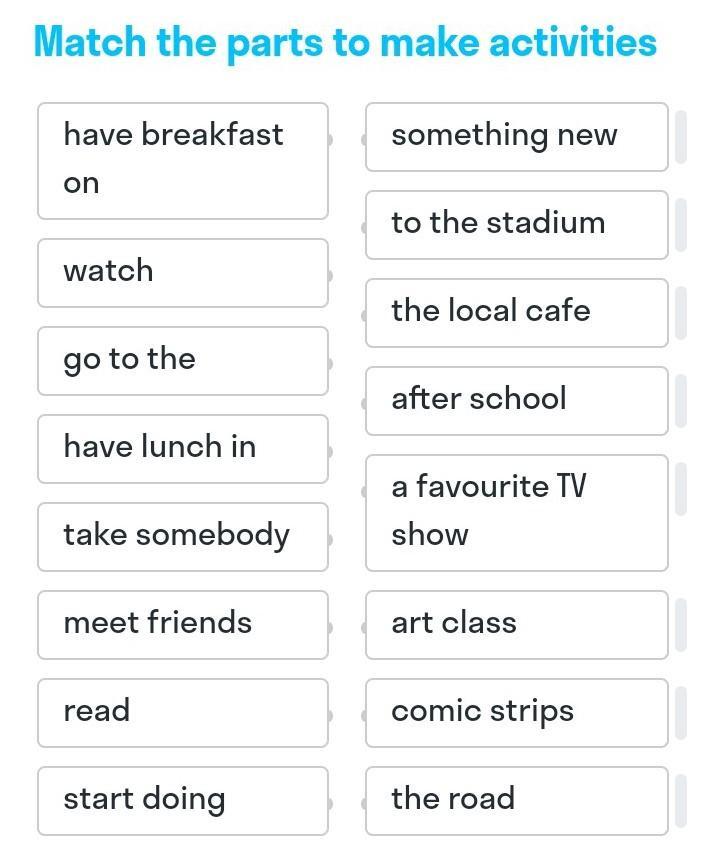Select the 'to the stadium' answer card
Screen dimensions: 706x856
[x=516, y=224]
